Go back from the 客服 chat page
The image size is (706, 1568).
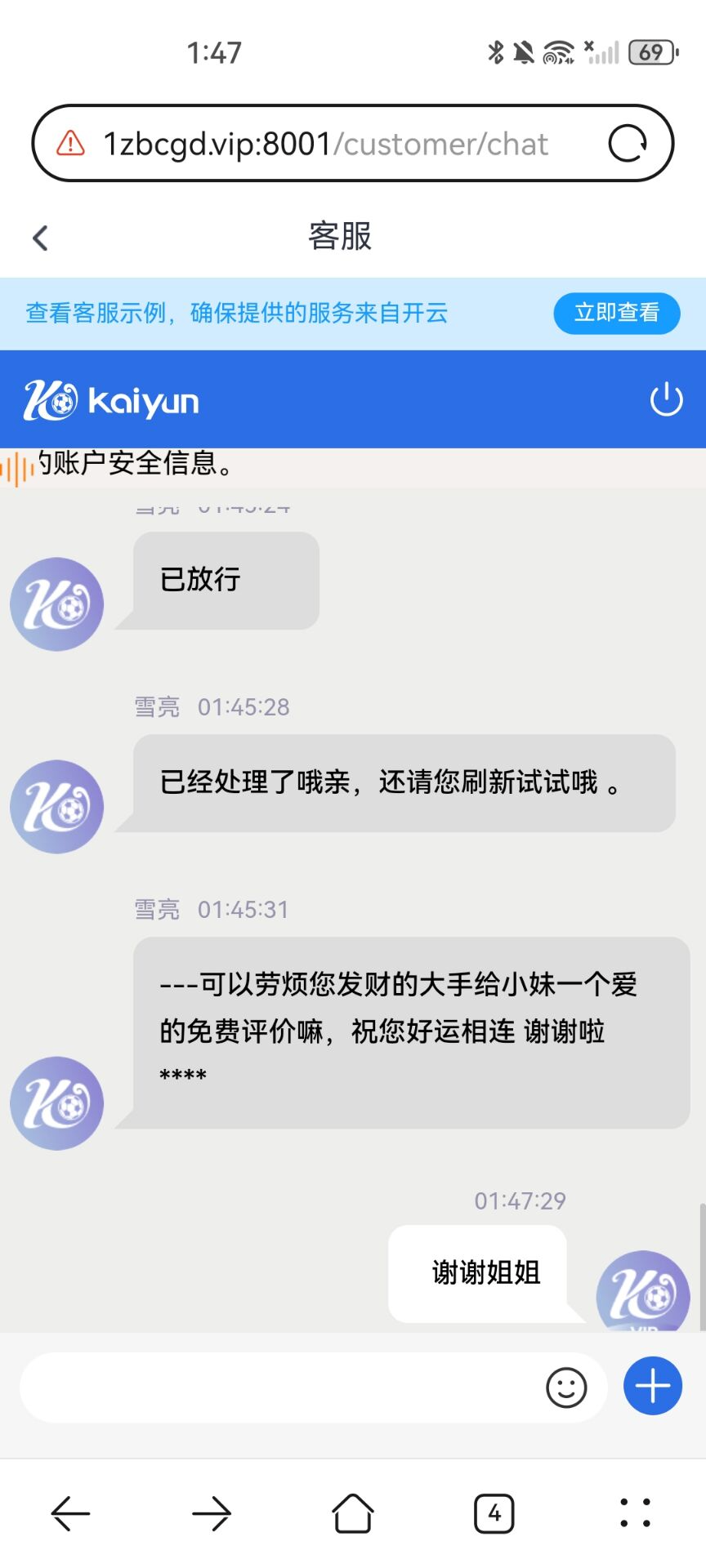coord(40,238)
